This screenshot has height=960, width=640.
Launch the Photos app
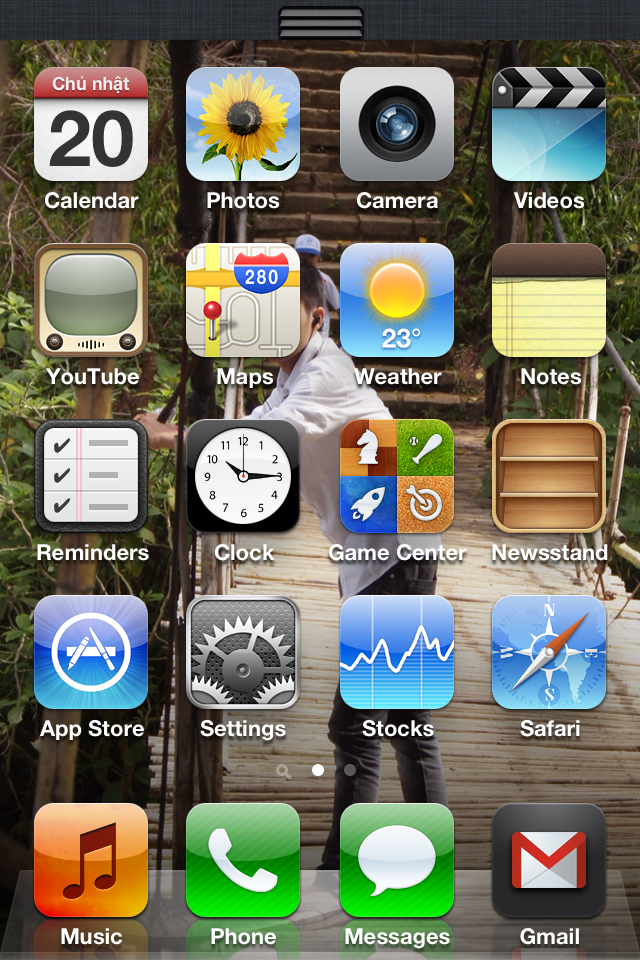pos(243,124)
